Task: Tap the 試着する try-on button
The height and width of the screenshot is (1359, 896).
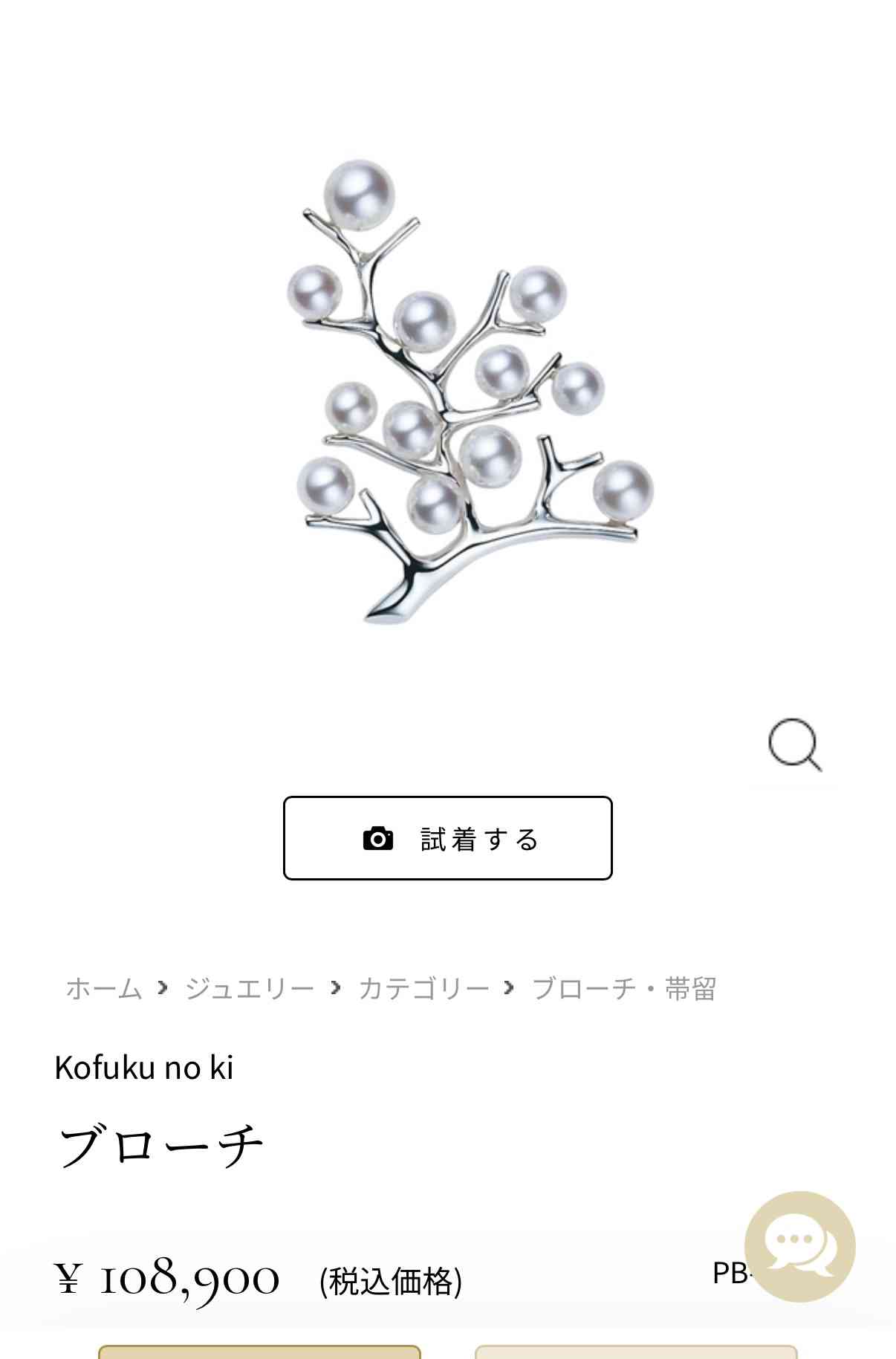Action: [447, 838]
